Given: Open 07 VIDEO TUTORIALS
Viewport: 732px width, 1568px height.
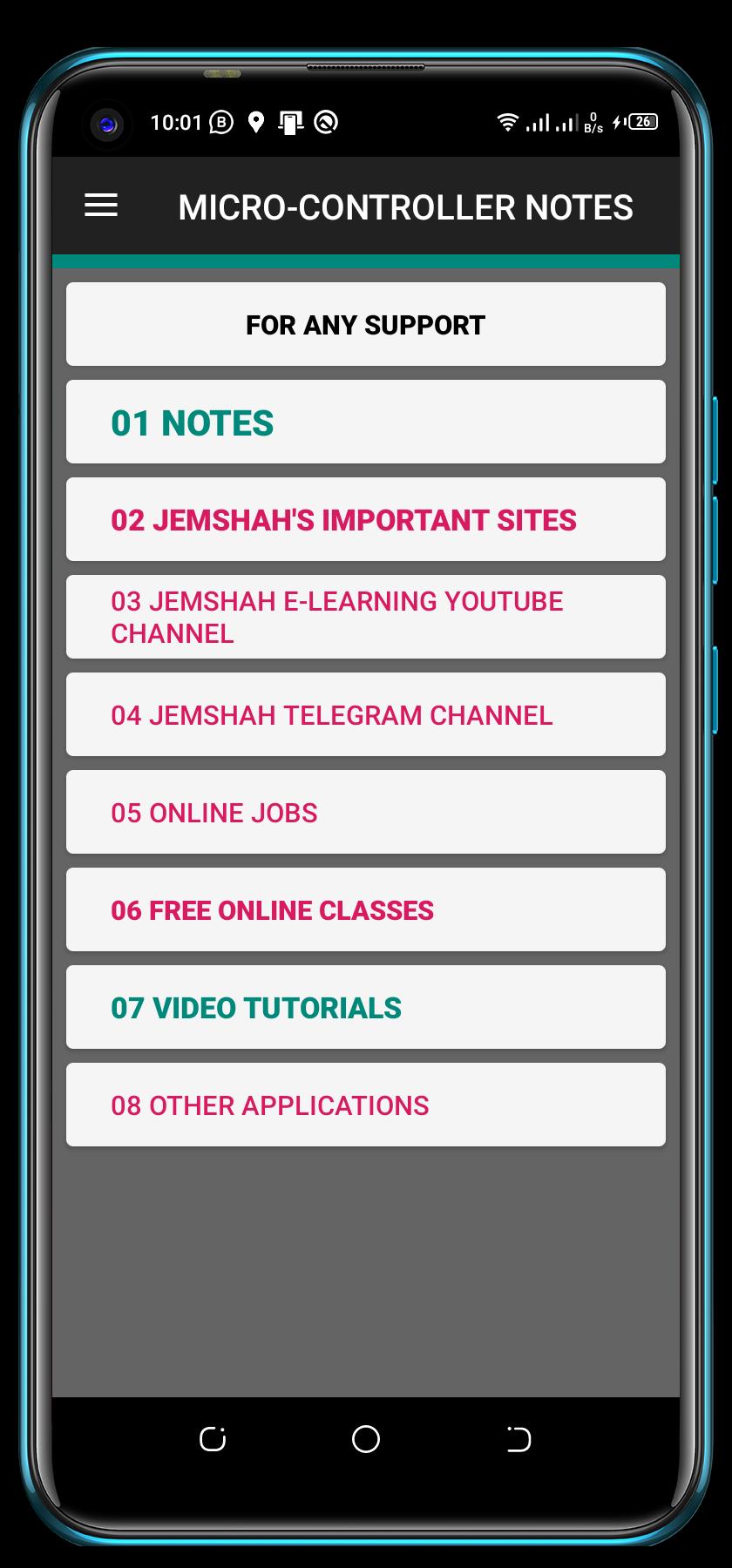Looking at the screenshot, I should [364, 1007].
